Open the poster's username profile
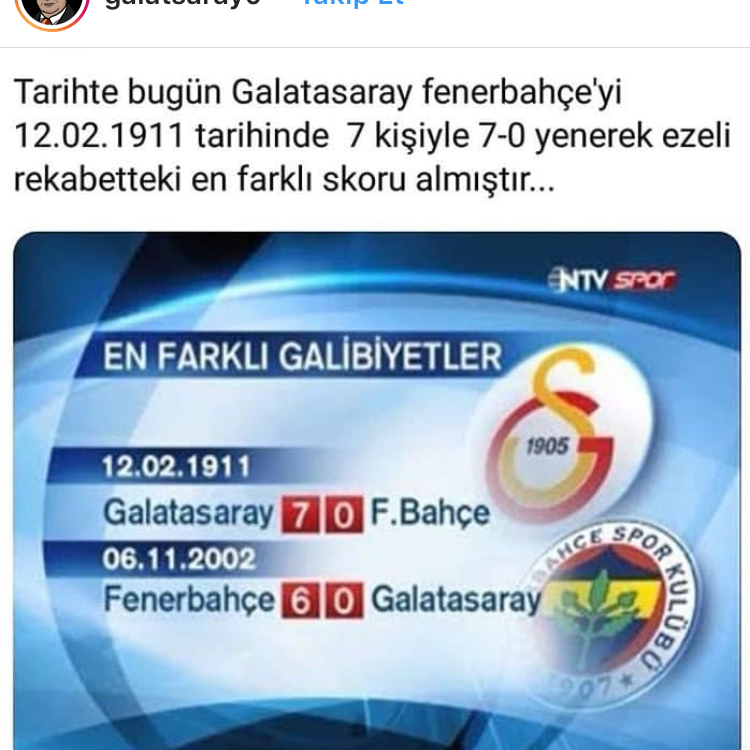Image resolution: width=750 pixels, height=750 pixels. click(x=182, y=4)
